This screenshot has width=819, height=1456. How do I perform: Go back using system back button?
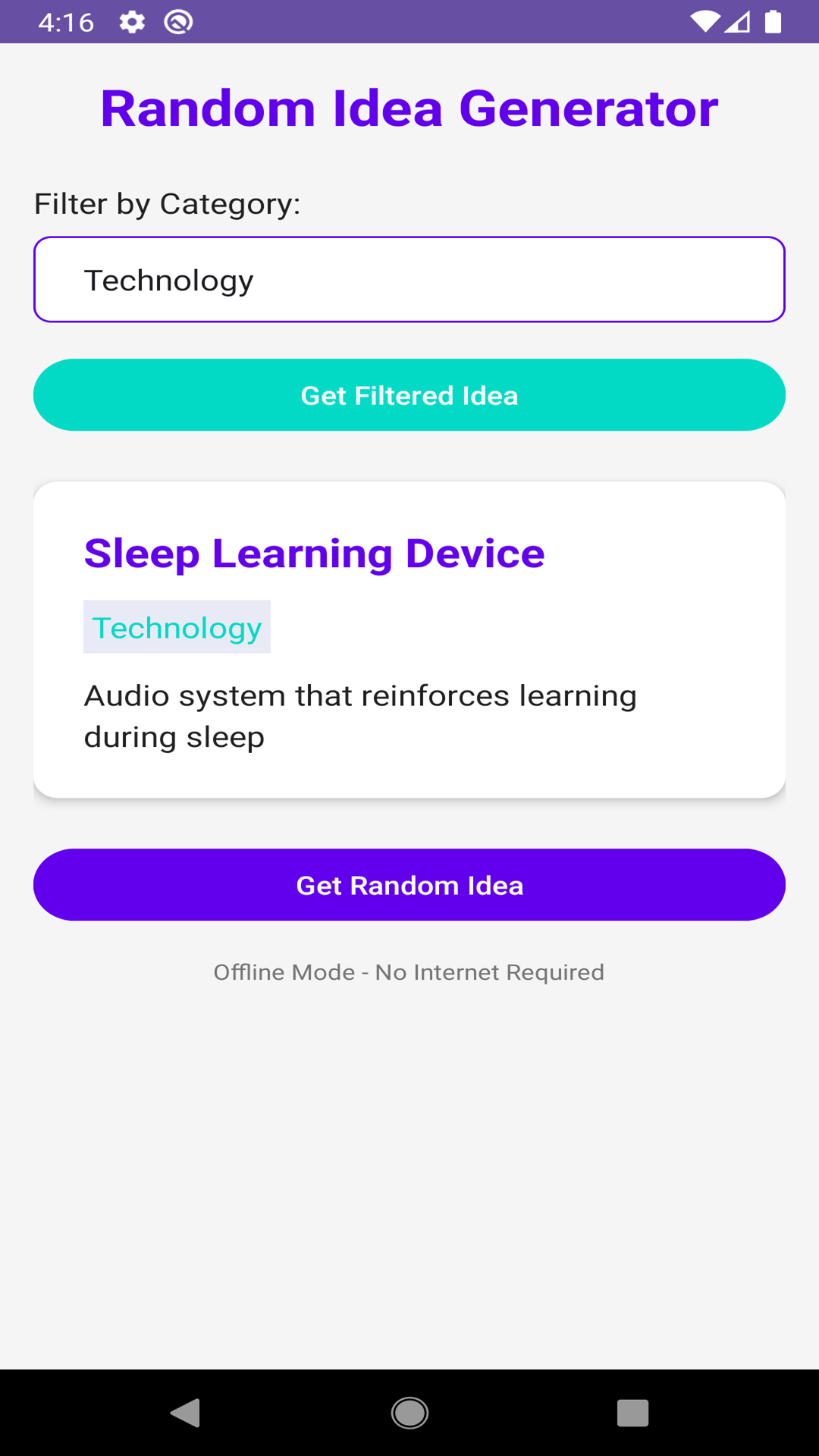pos(185,1413)
